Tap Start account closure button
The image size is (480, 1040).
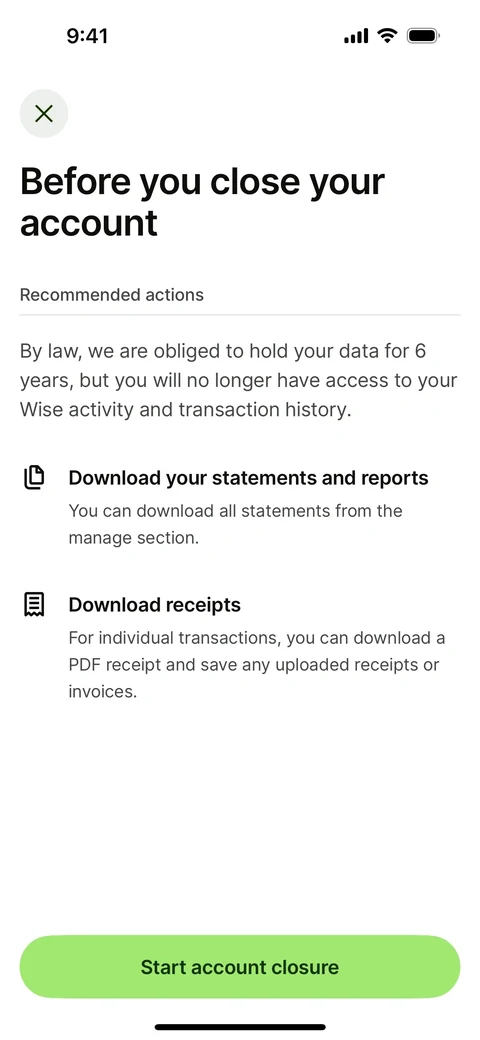pos(240,967)
